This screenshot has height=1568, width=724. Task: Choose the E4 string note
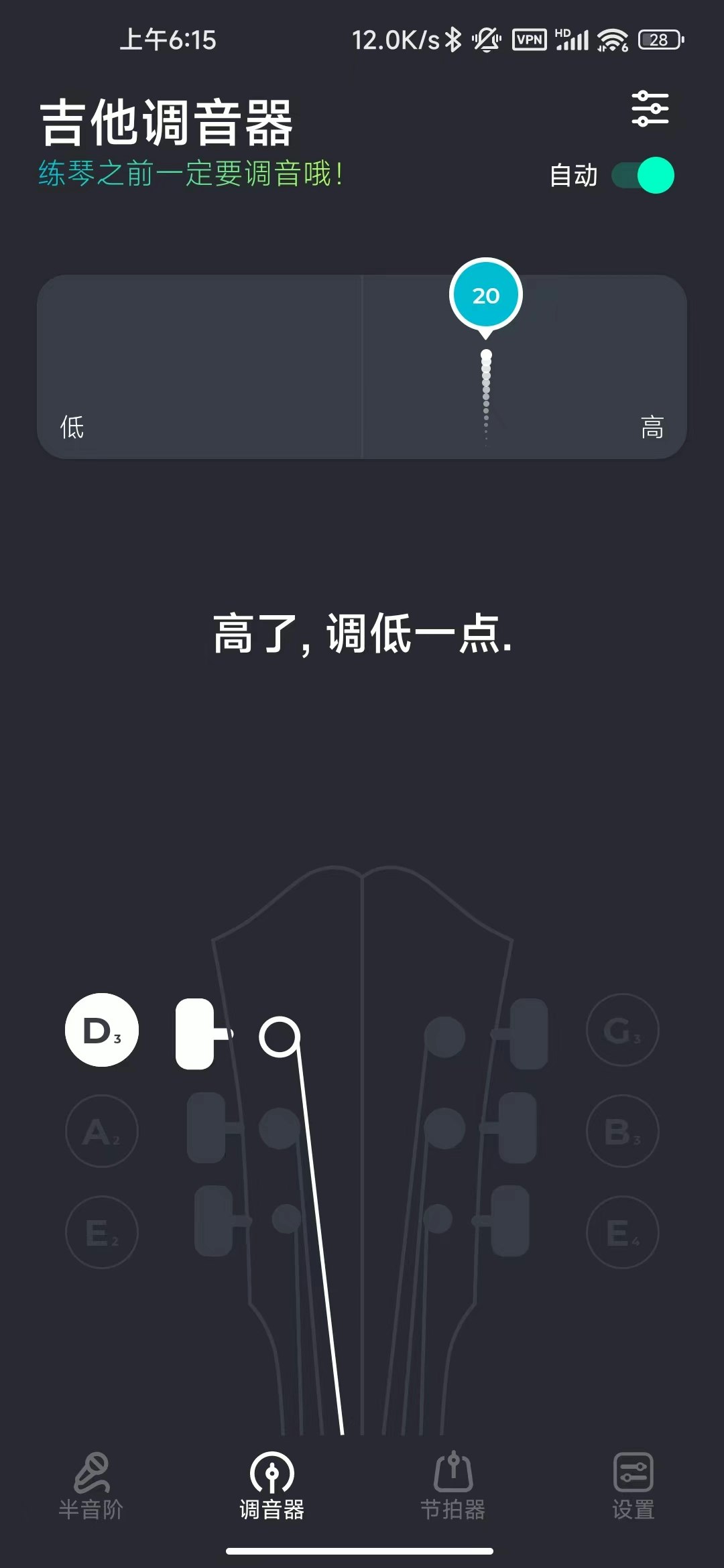tap(623, 1232)
